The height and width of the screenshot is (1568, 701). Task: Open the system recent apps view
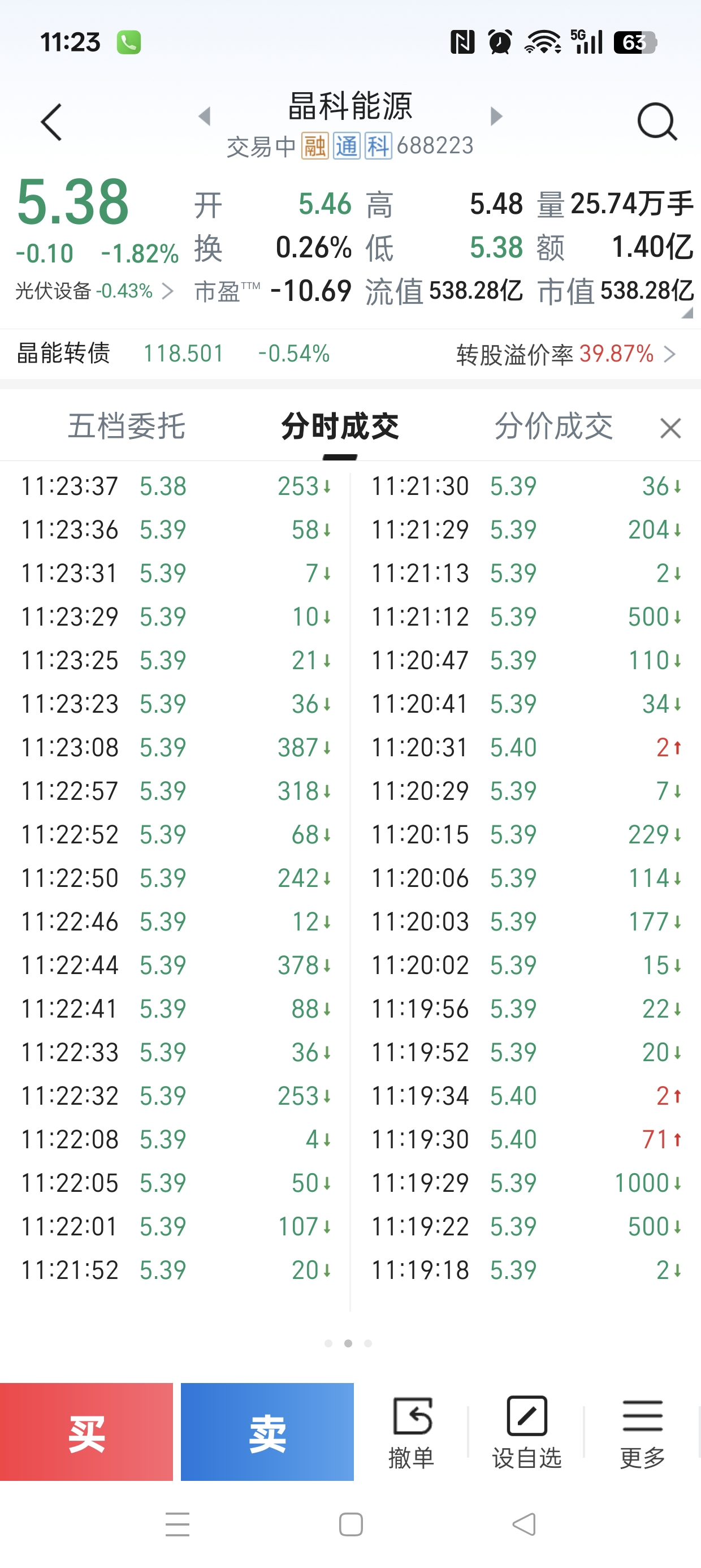tap(177, 1524)
